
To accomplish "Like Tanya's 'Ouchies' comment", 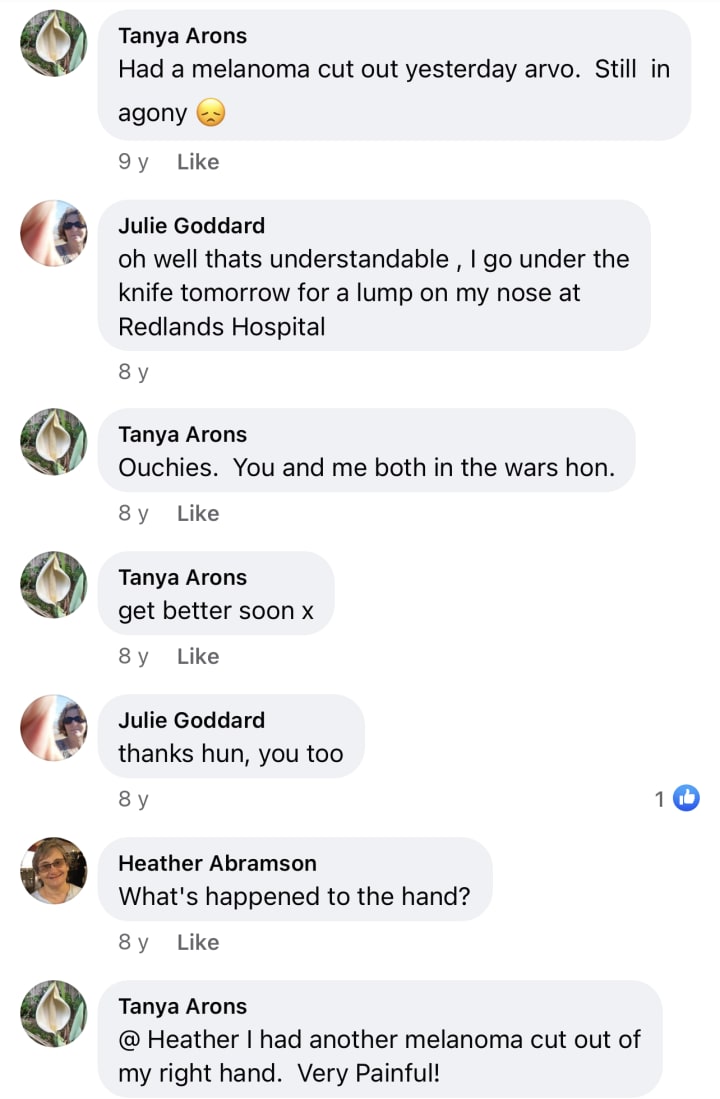I will pyautogui.click(x=197, y=513).
